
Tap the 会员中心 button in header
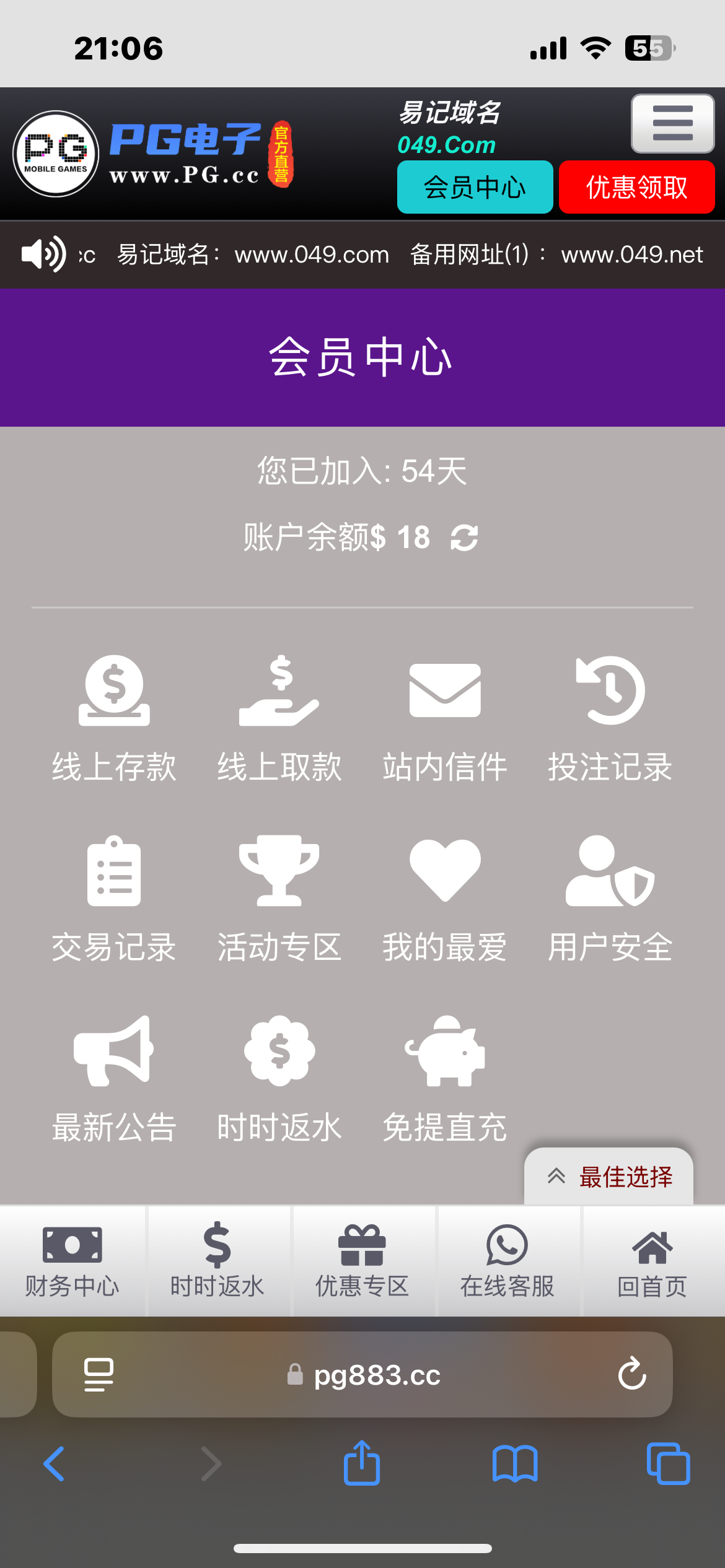475,187
